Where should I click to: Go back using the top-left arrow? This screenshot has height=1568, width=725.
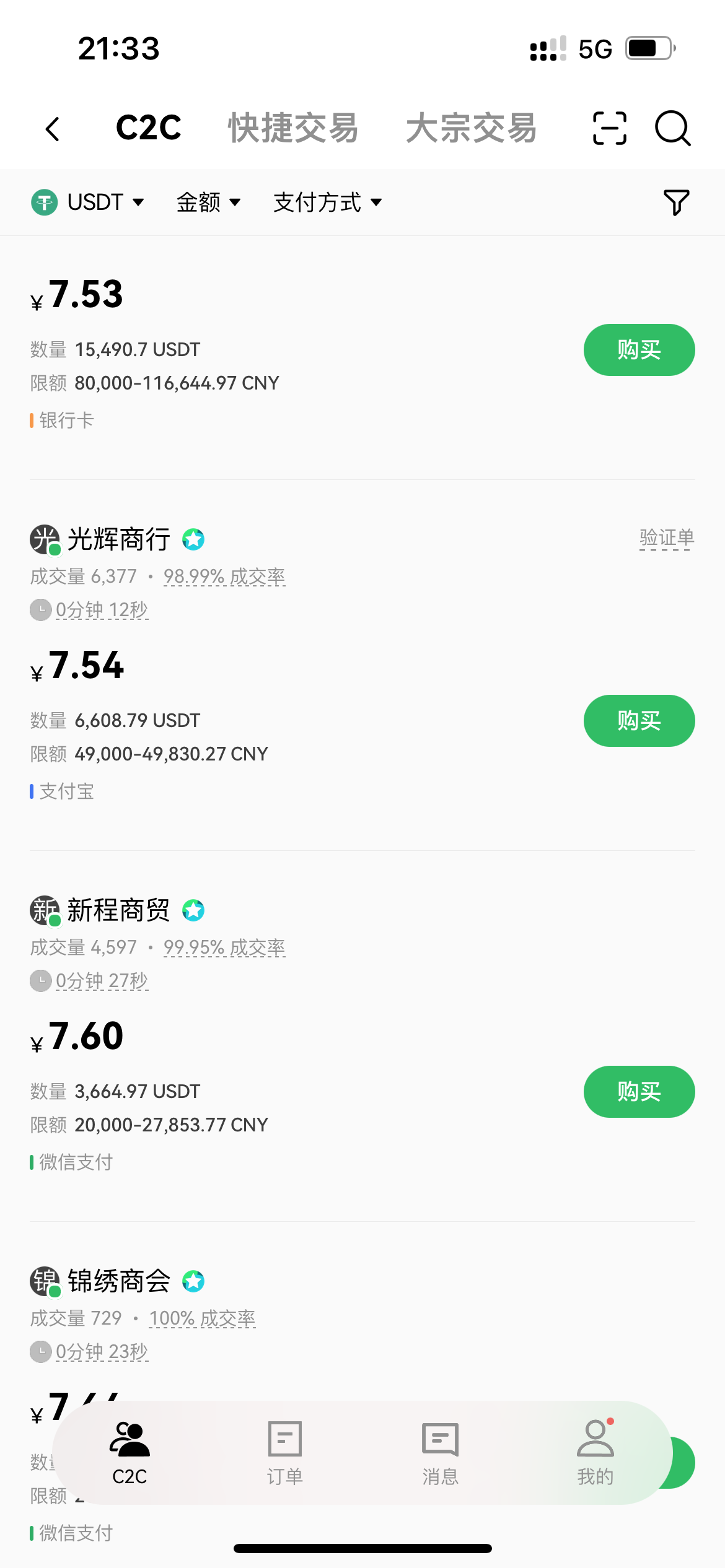[53, 129]
